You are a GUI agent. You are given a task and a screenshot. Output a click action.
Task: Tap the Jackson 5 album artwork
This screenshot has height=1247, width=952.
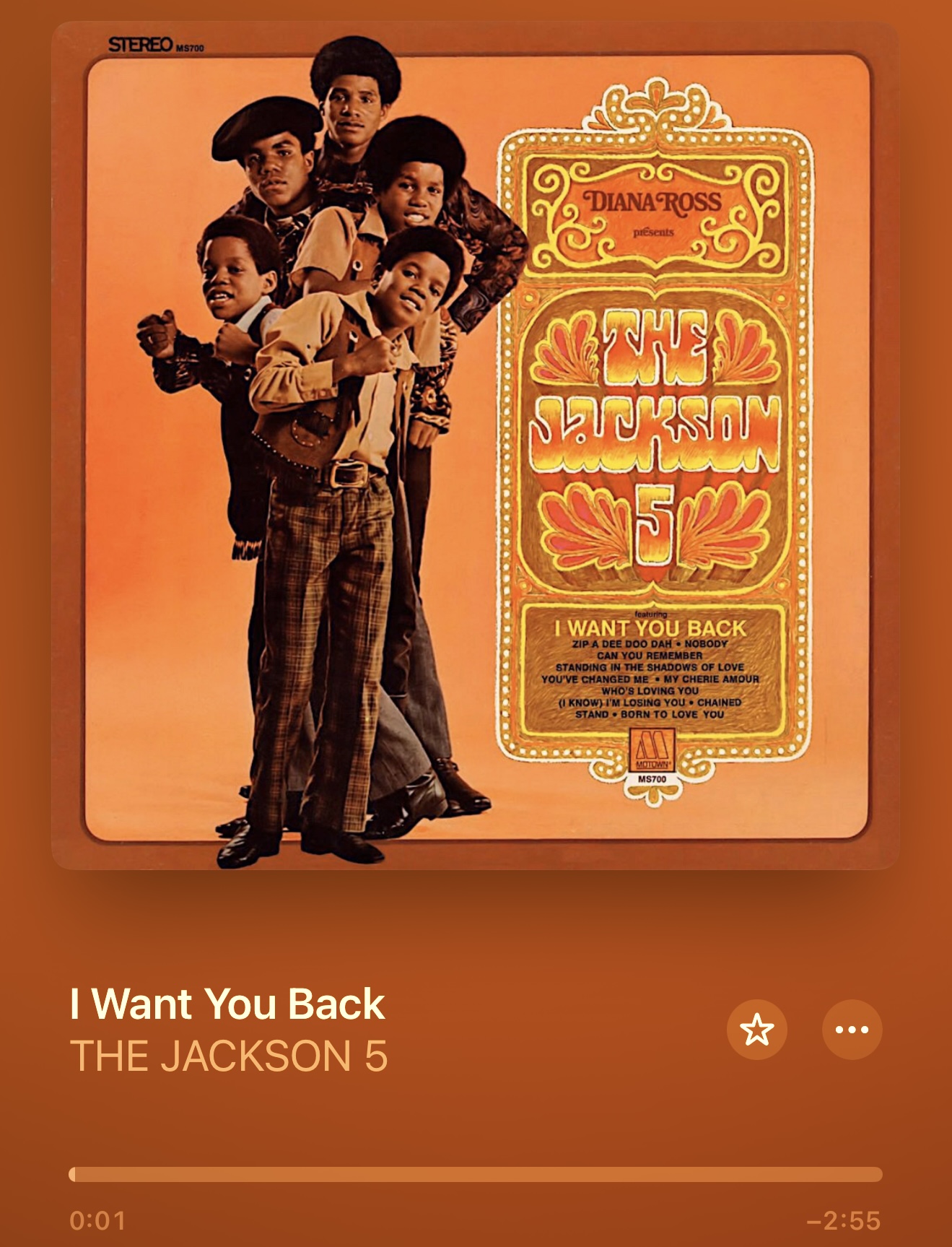(475, 446)
